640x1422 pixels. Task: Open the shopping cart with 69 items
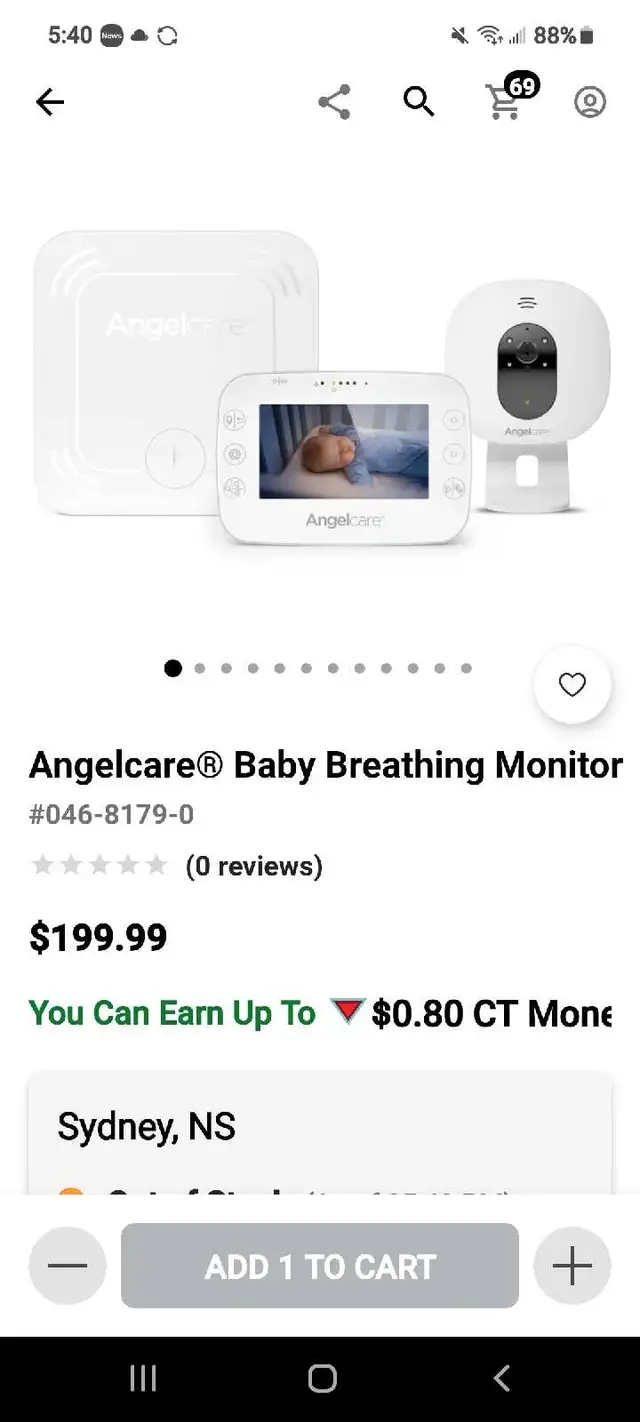pyautogui.click(x=507, y=100)
